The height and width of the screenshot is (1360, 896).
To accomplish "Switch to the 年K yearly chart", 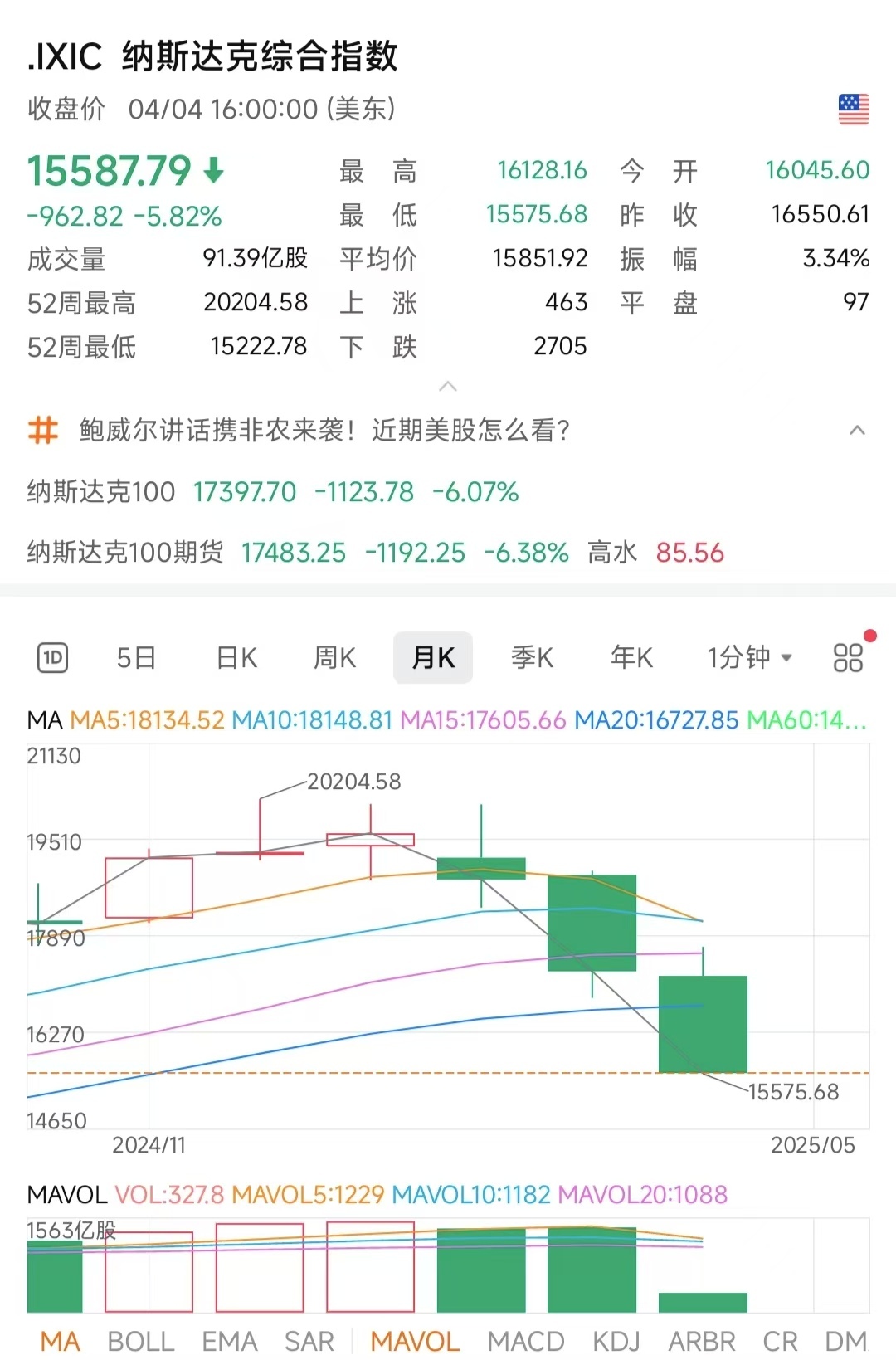I will click(x=631, y=658).
